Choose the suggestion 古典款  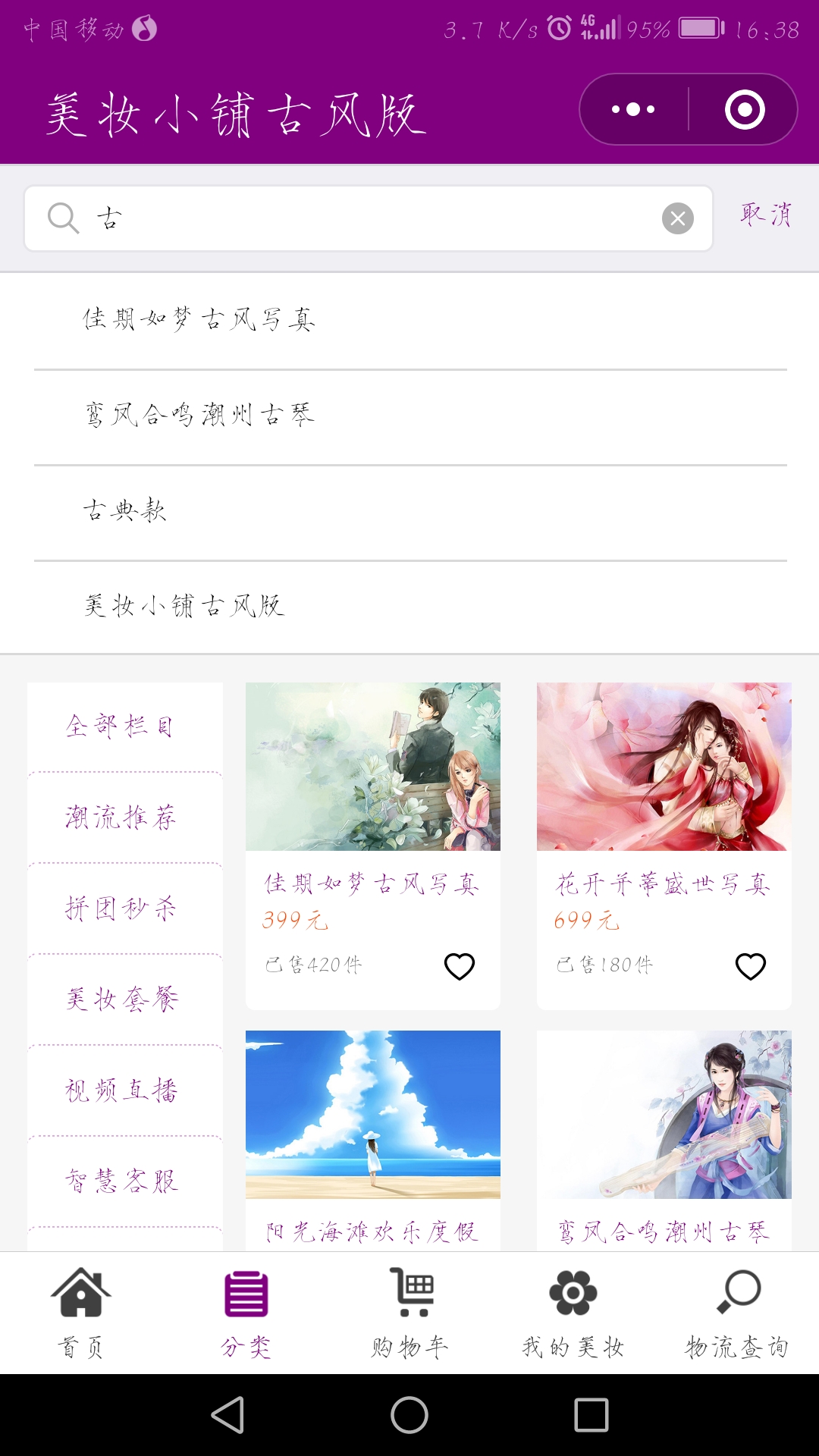(124, 510)
